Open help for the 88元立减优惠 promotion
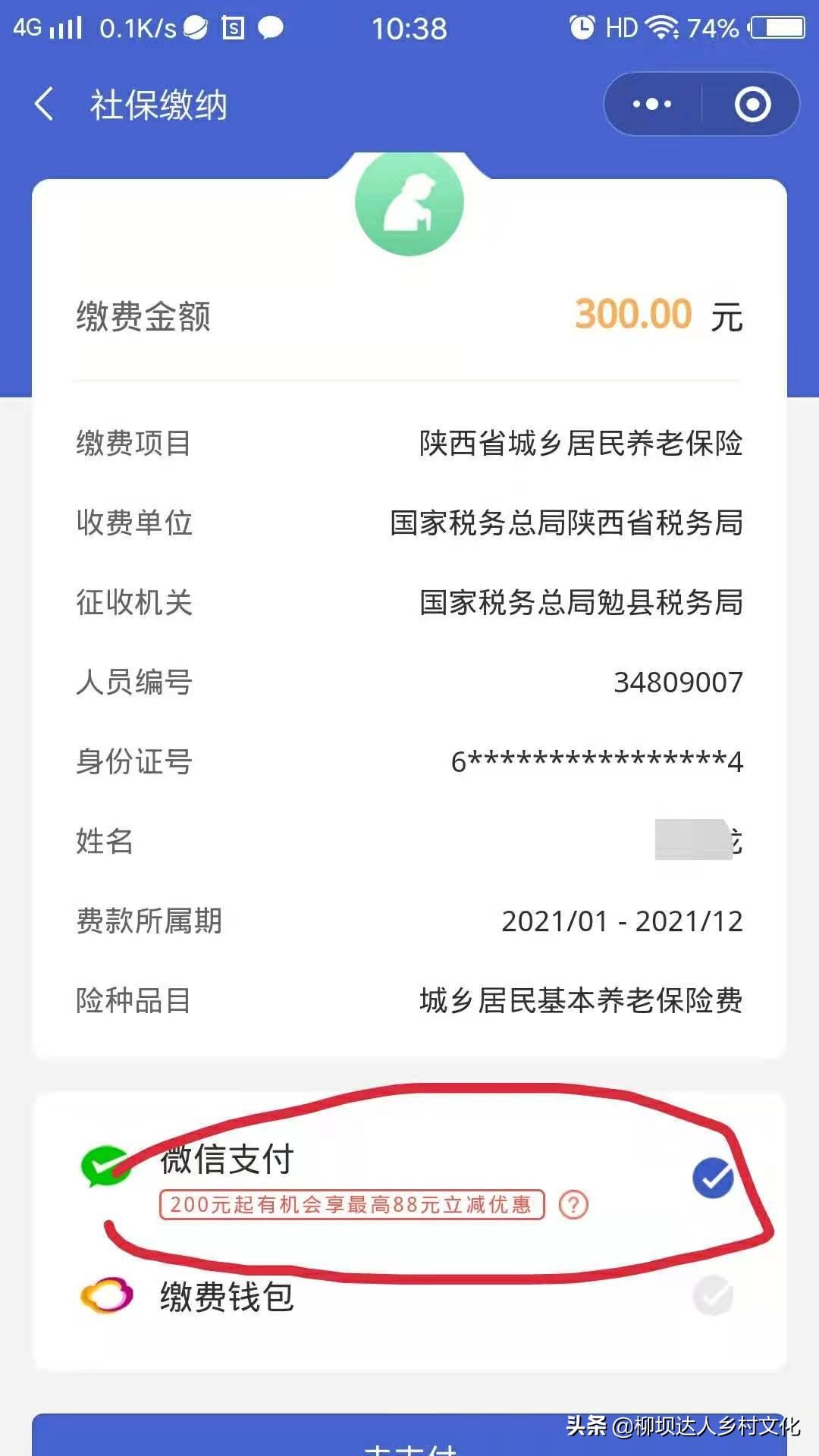 (573, 1204)
